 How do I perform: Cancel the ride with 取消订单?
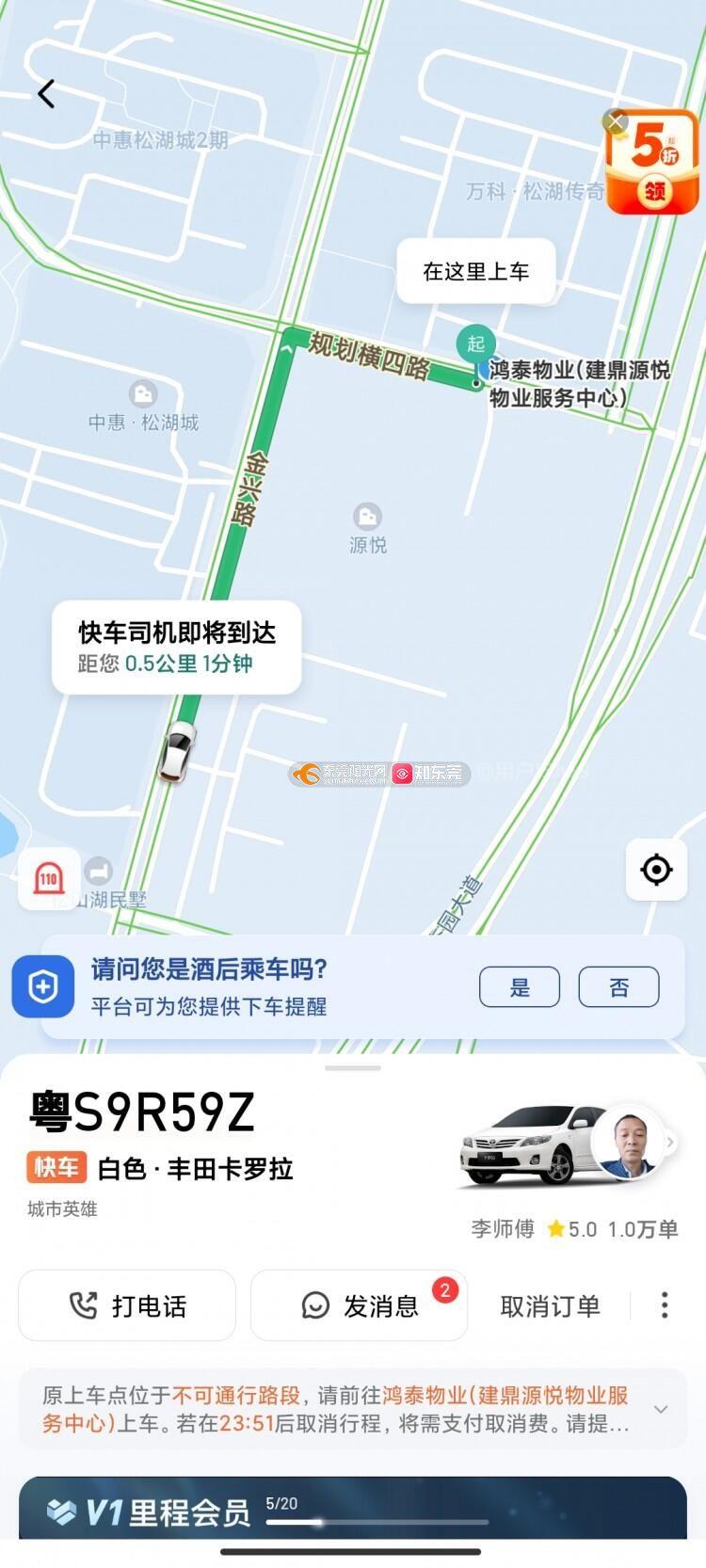(550, 1306)
